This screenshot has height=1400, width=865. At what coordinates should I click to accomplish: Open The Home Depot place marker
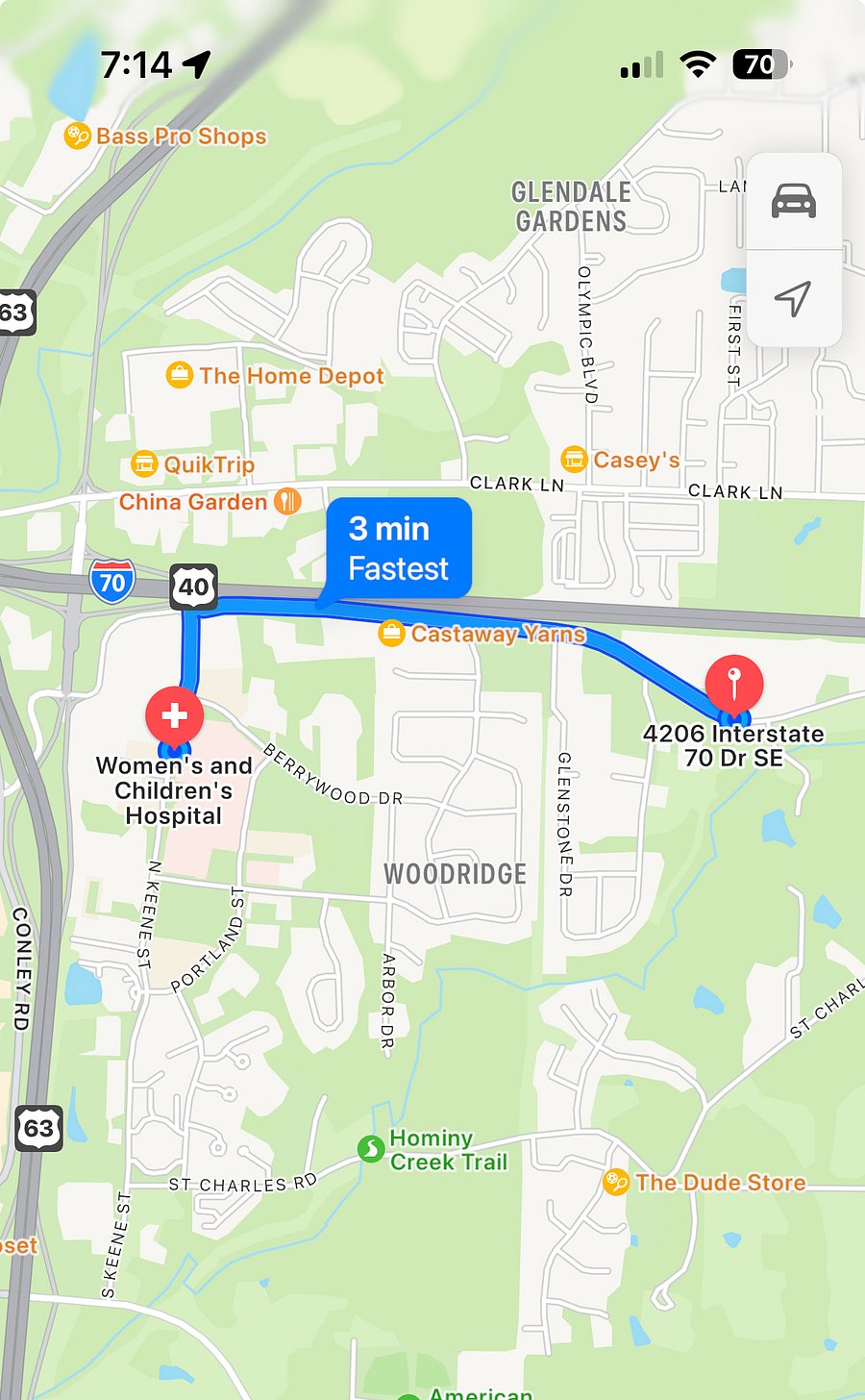pos(180,374)
